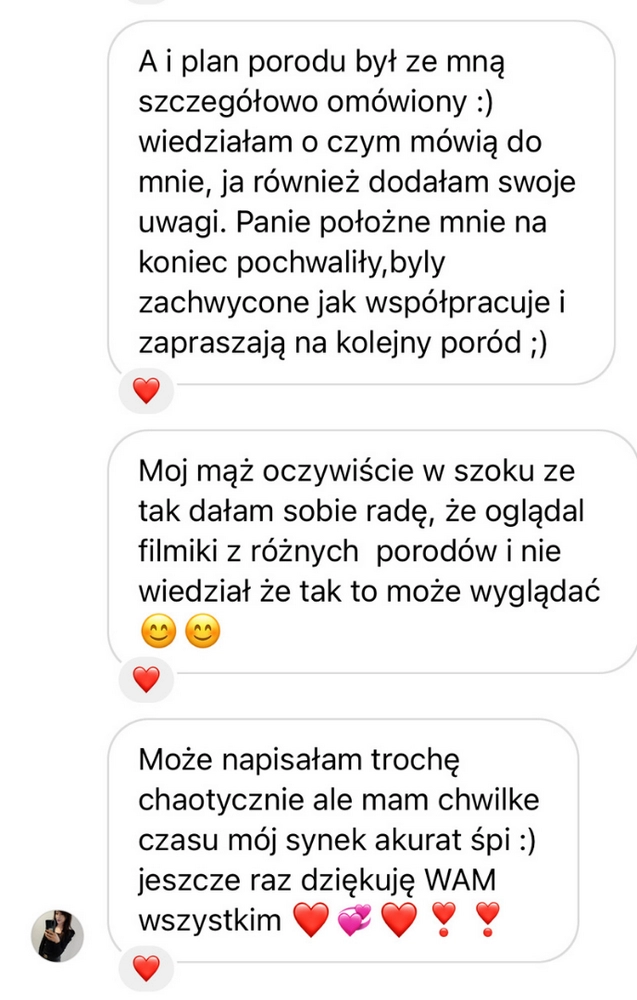This screenshot has height=1000, width=637.
Task: Tap heart reaction under the 'plan porodu' message
Action: [146, 391]
